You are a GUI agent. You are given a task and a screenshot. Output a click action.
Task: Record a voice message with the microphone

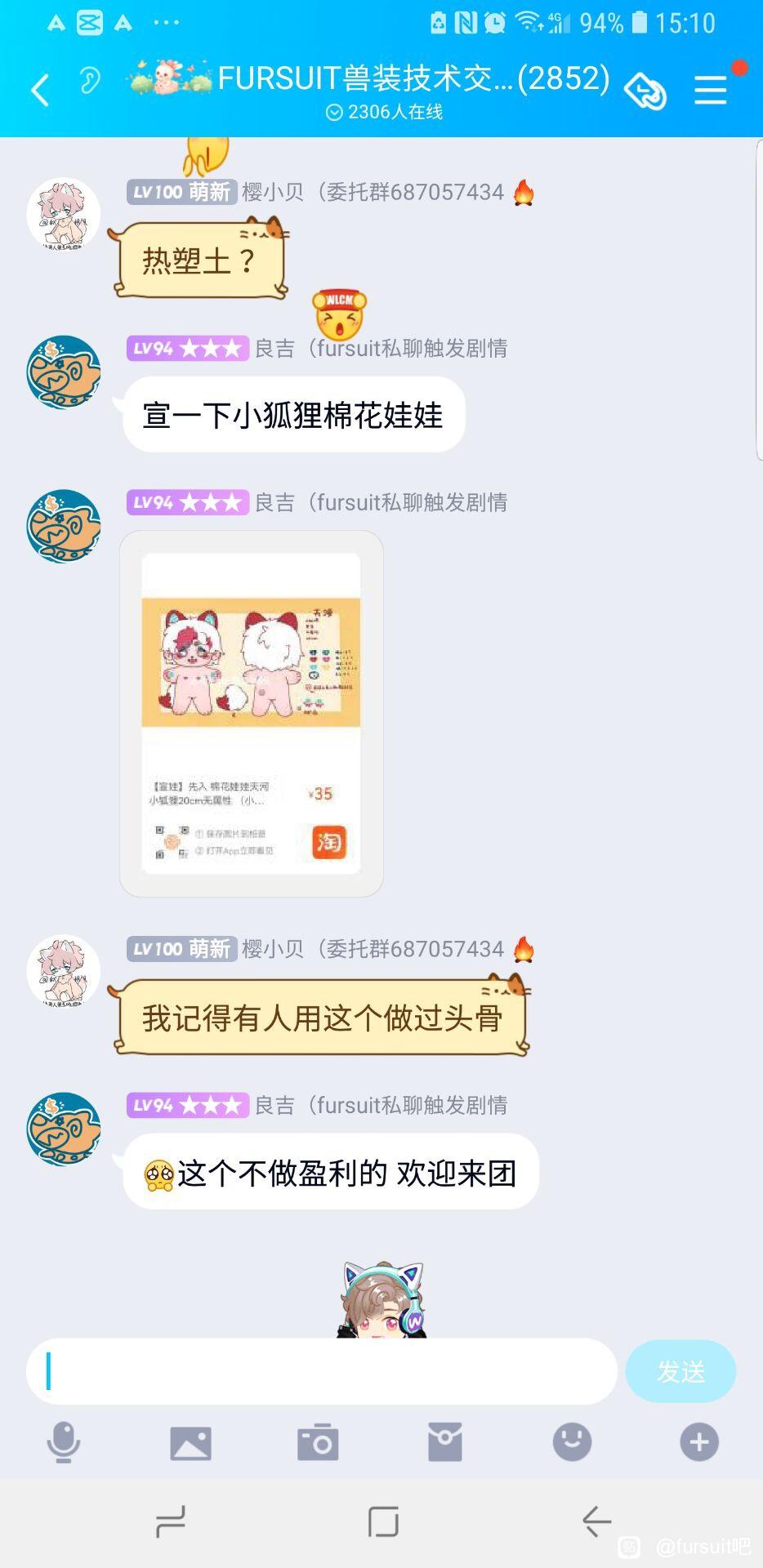[x=63, y=1441]
